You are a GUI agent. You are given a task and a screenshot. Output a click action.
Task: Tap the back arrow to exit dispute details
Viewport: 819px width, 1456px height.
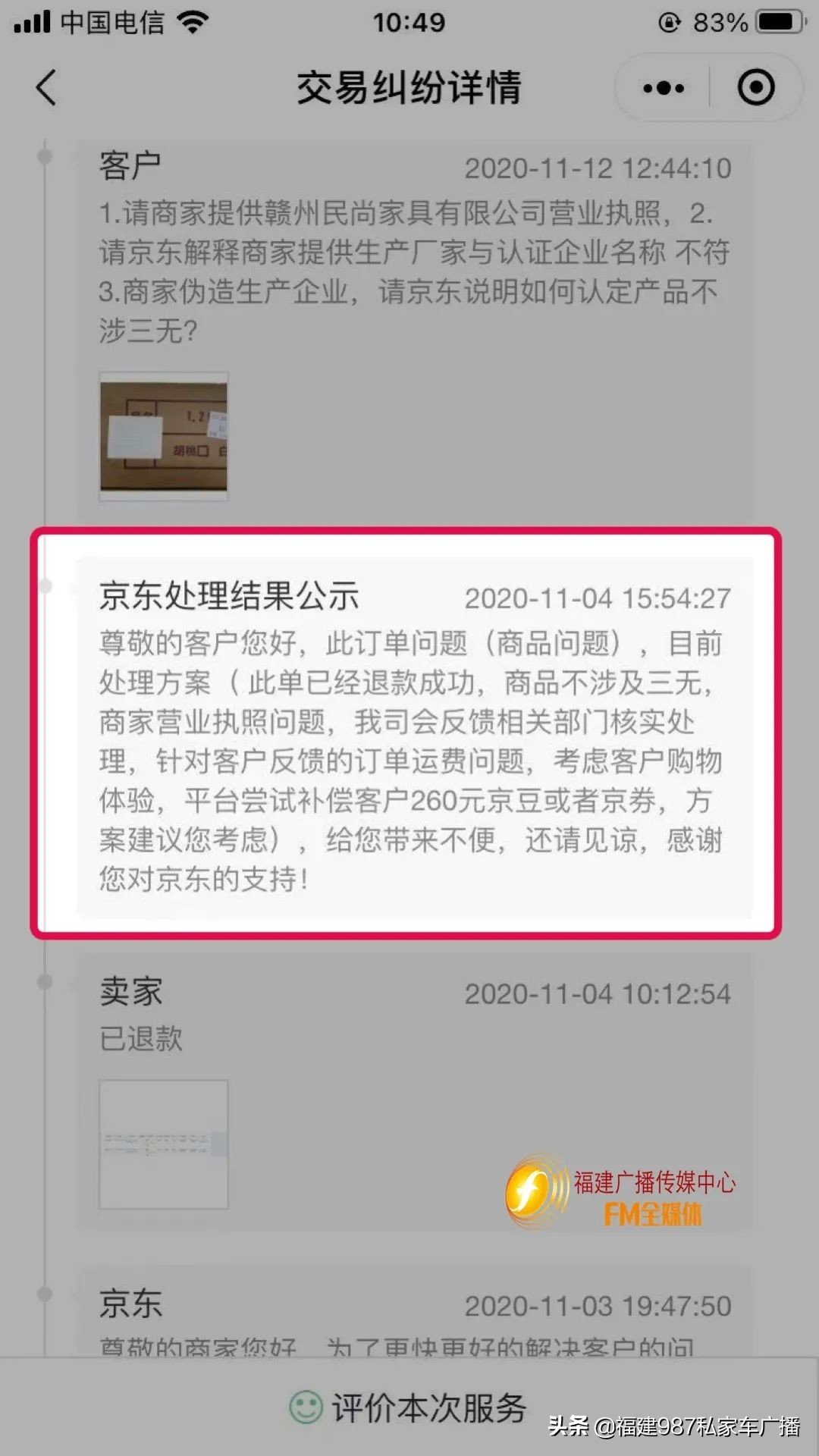coord(47,87)
